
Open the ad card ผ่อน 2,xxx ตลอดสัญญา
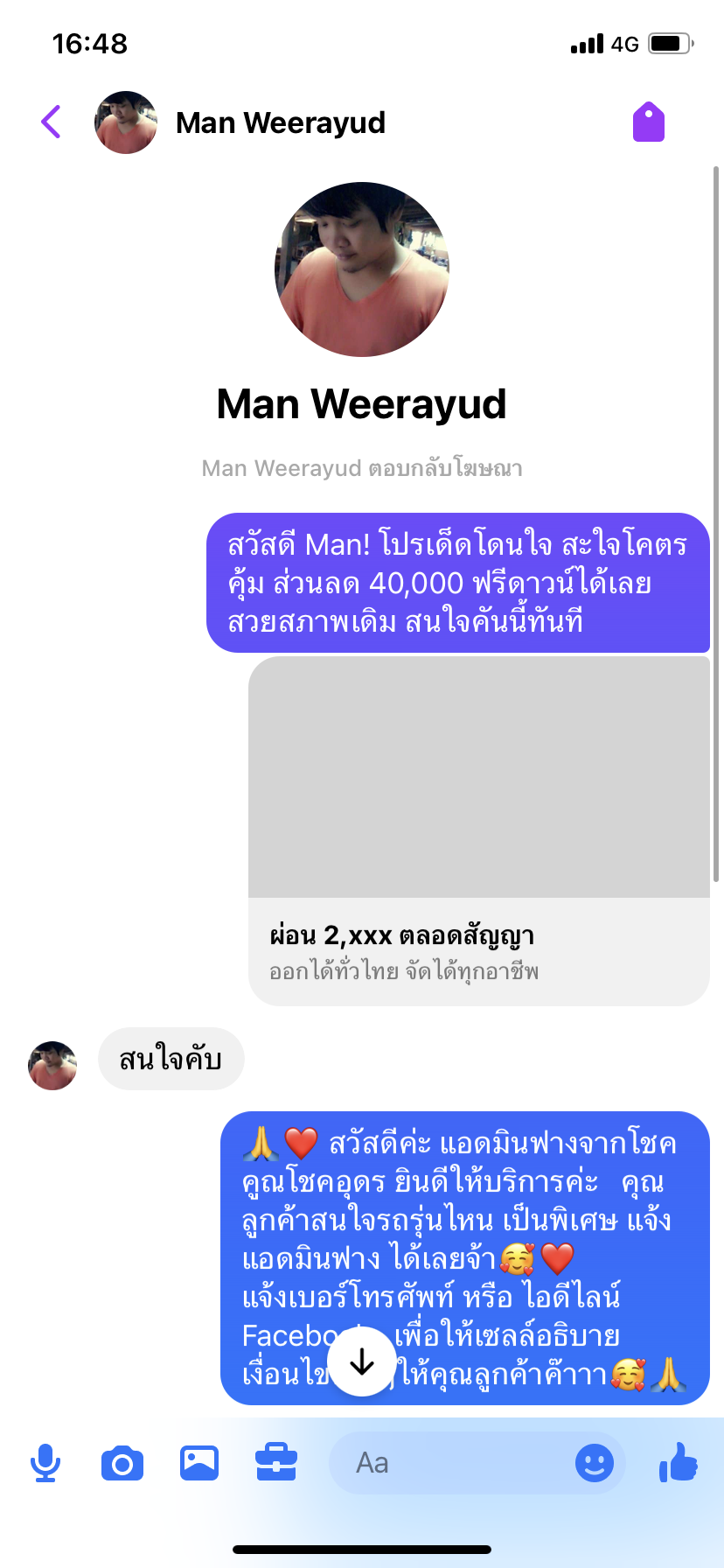tap(479, 951)
